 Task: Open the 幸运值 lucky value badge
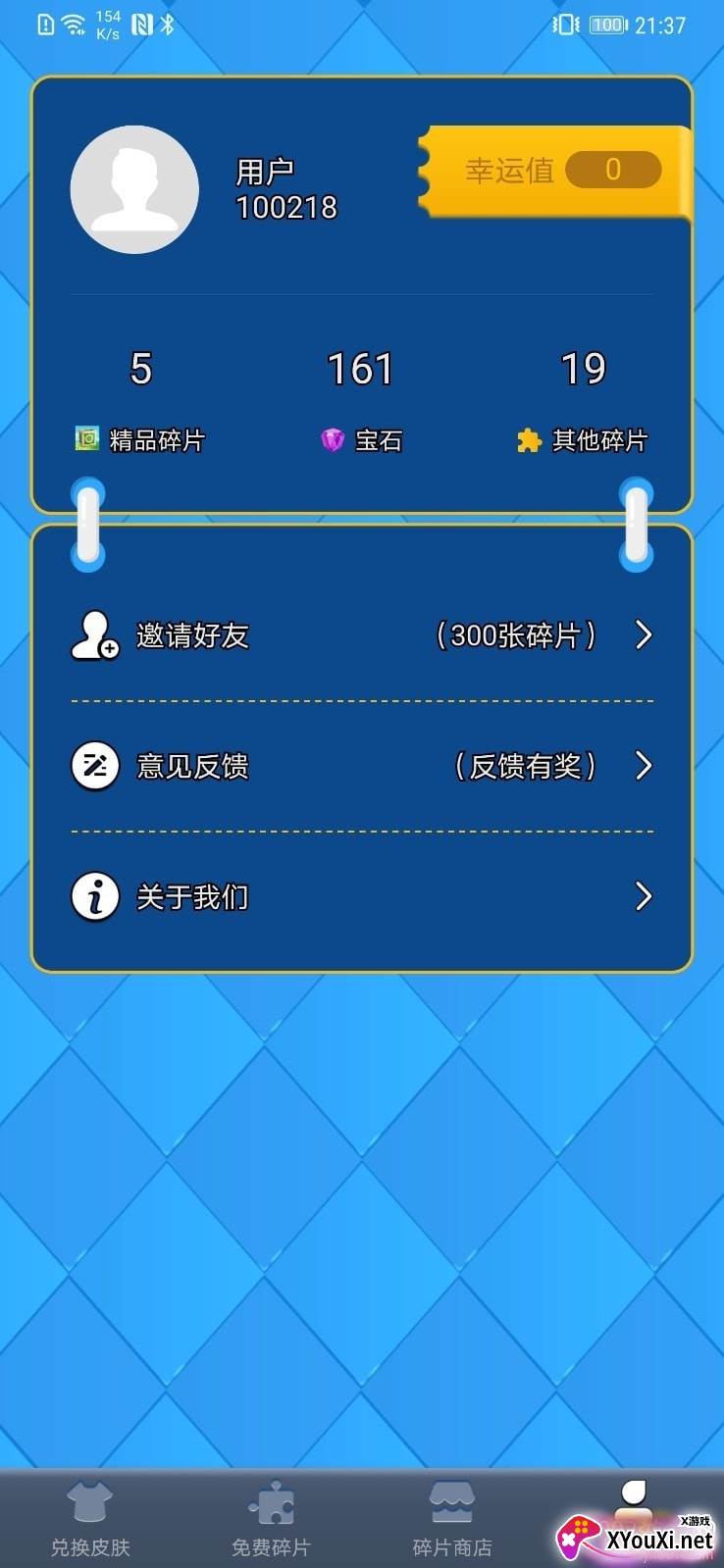[555, 171]
